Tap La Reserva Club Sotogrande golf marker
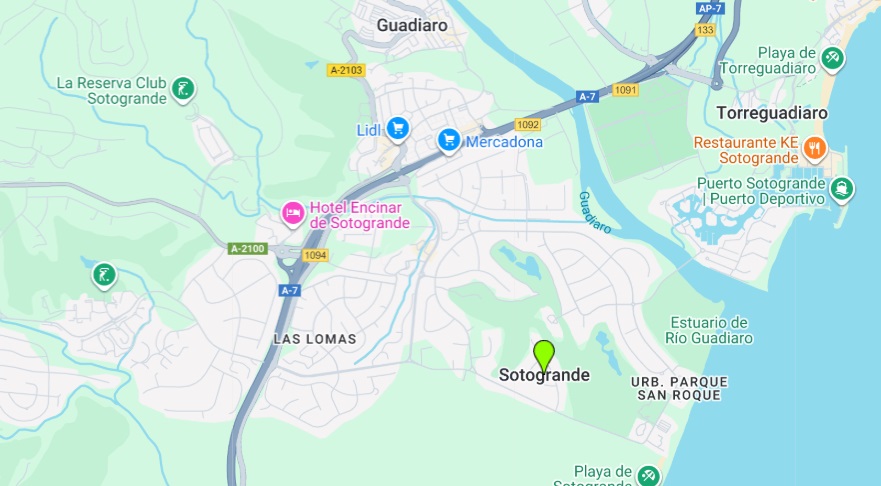The width and height of the screenshot is (881, 486). [x=183, y=90]
